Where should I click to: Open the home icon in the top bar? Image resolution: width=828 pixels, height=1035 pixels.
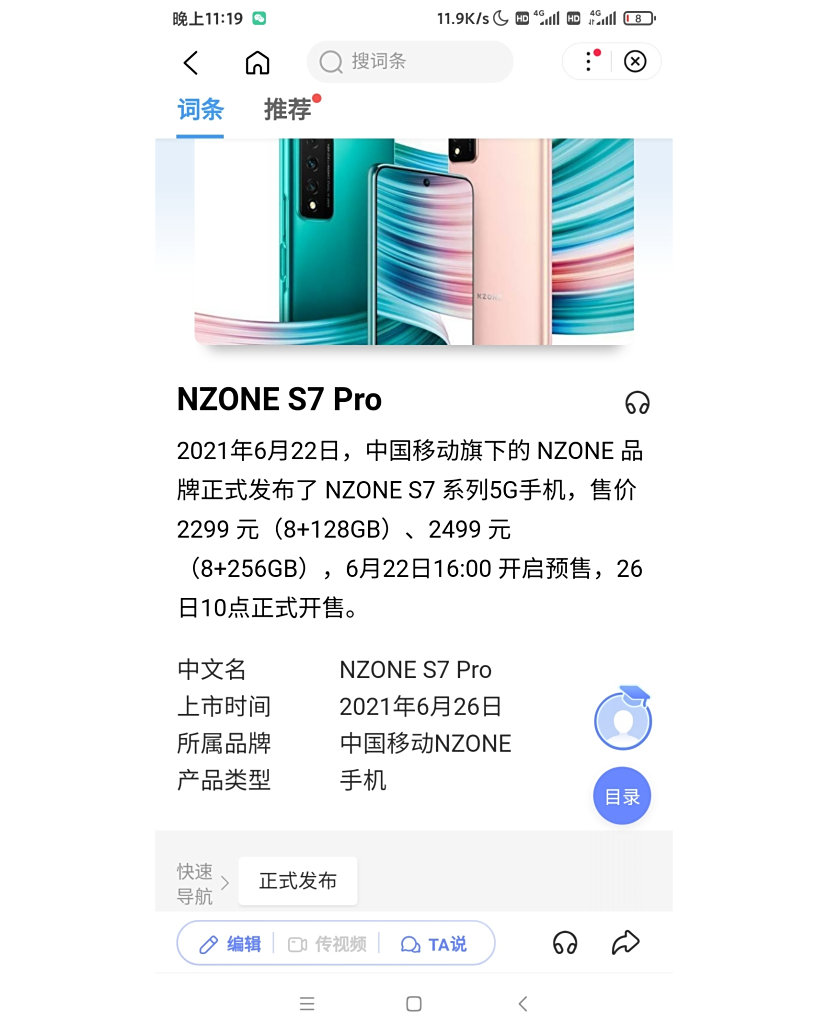coord(257,62)
